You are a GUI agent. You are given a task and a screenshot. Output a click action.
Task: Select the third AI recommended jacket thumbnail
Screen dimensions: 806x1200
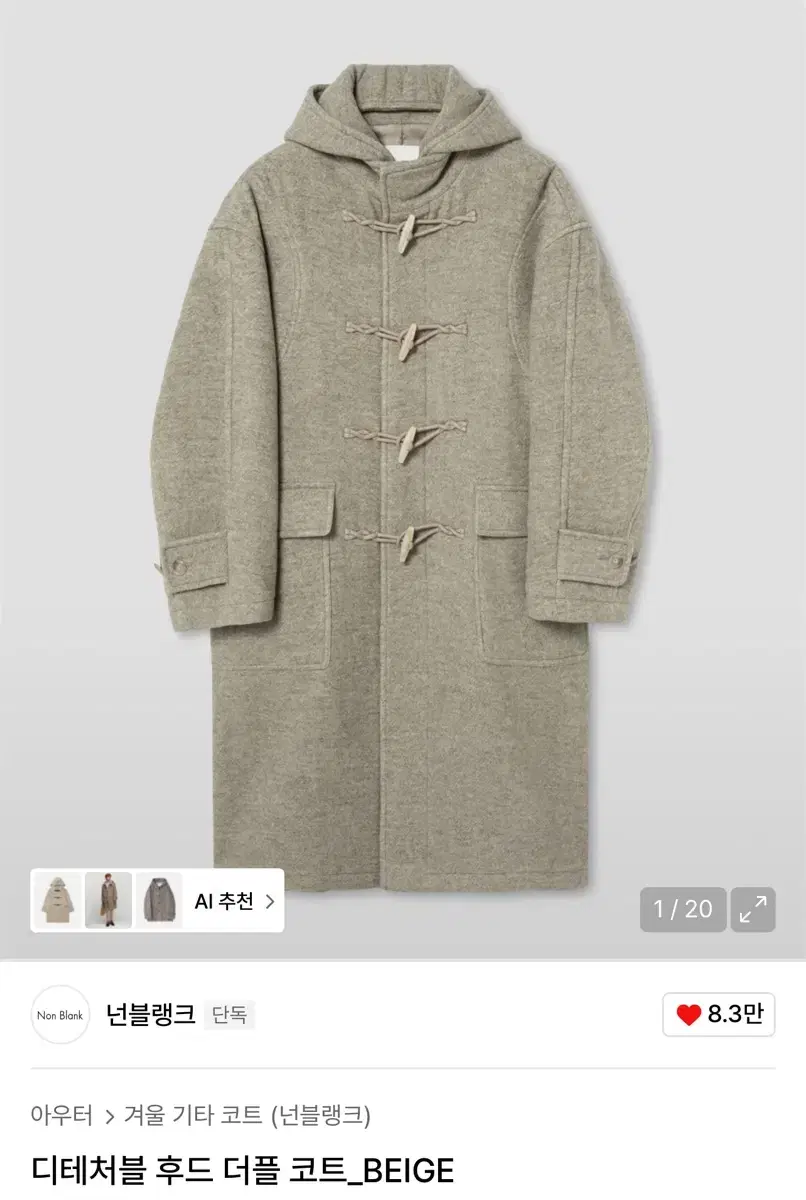160,901
